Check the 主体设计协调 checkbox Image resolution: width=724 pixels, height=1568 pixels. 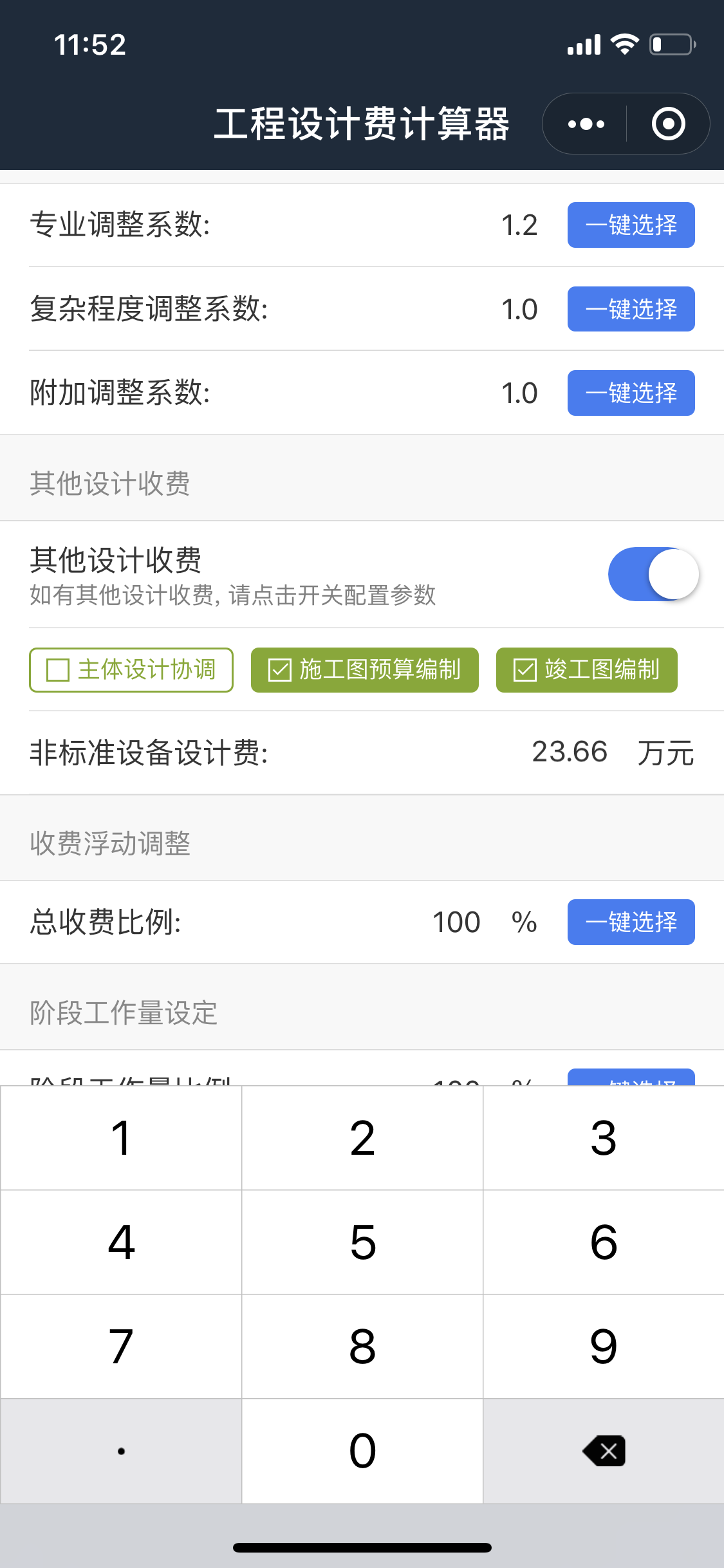click(x=131, y=670)
